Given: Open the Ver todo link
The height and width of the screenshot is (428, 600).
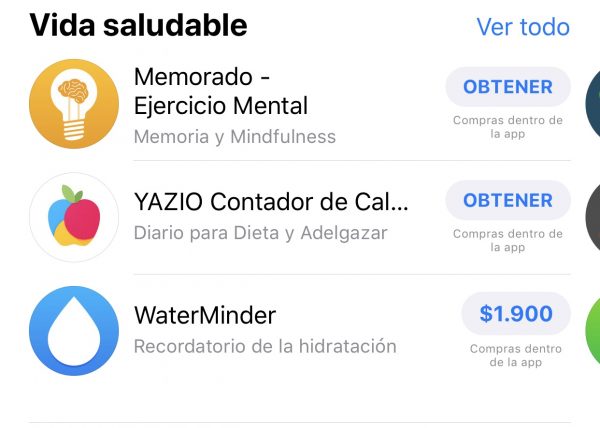Looking at the screenshot, I should click(522, 26).
